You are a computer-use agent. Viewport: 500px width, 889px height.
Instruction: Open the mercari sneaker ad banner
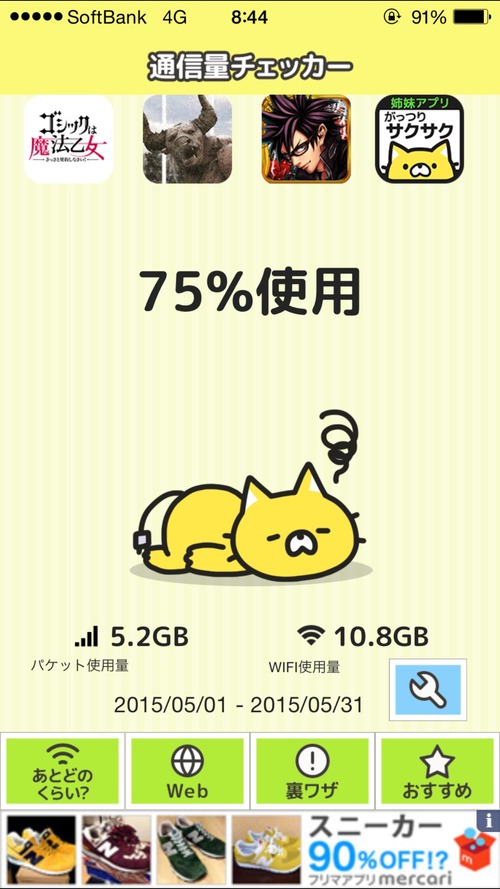click(250, 849)
